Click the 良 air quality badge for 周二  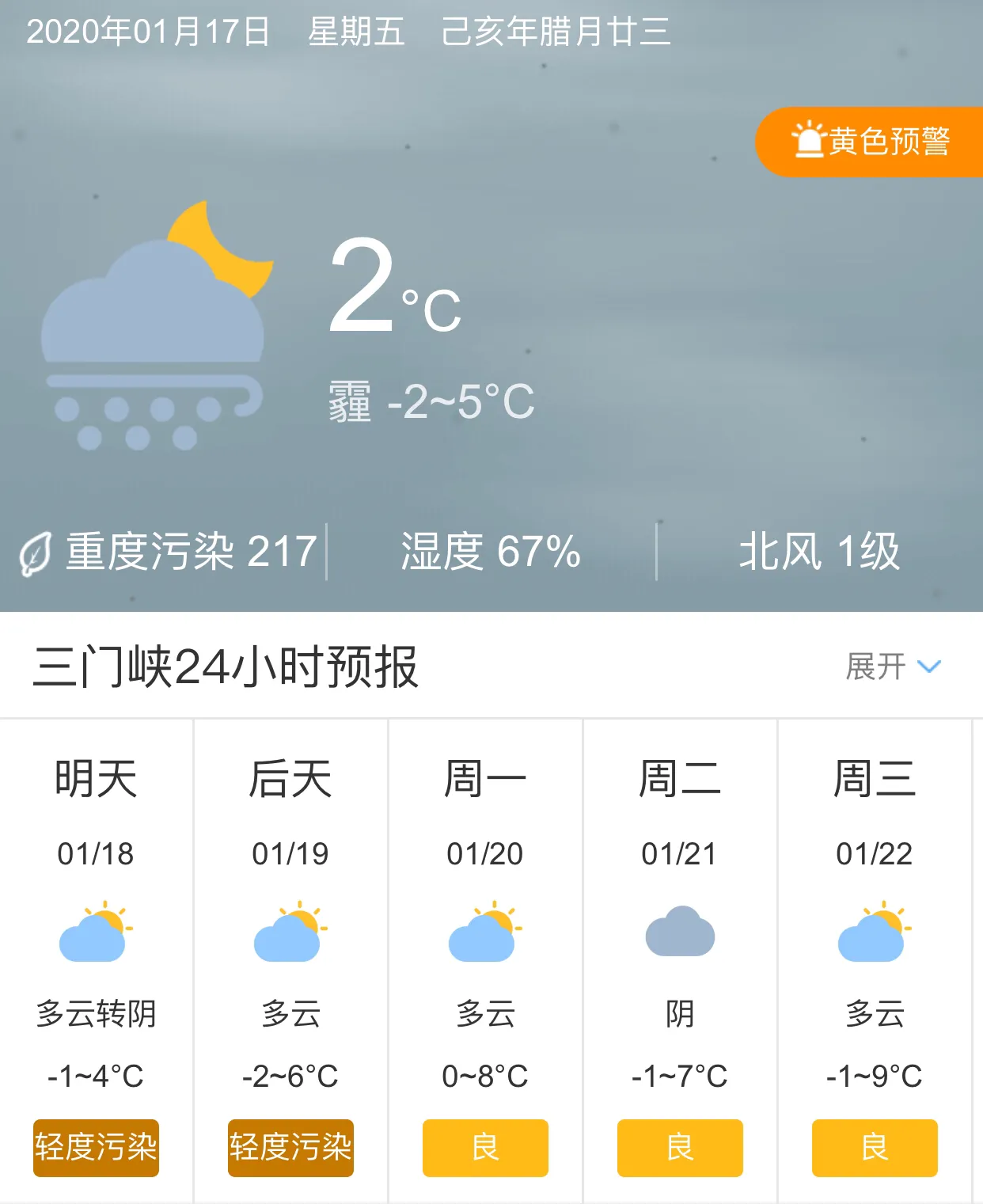point(679,1148)
